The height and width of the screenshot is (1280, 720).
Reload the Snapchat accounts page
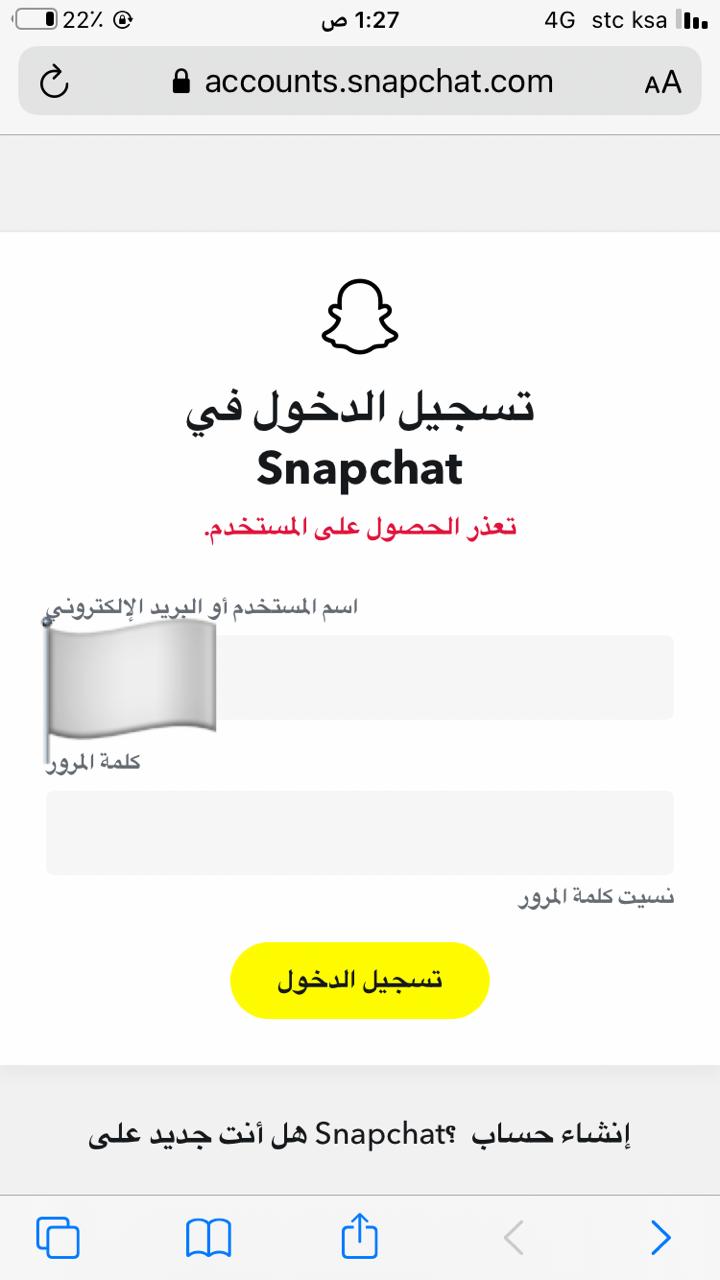tap(54, 82)
